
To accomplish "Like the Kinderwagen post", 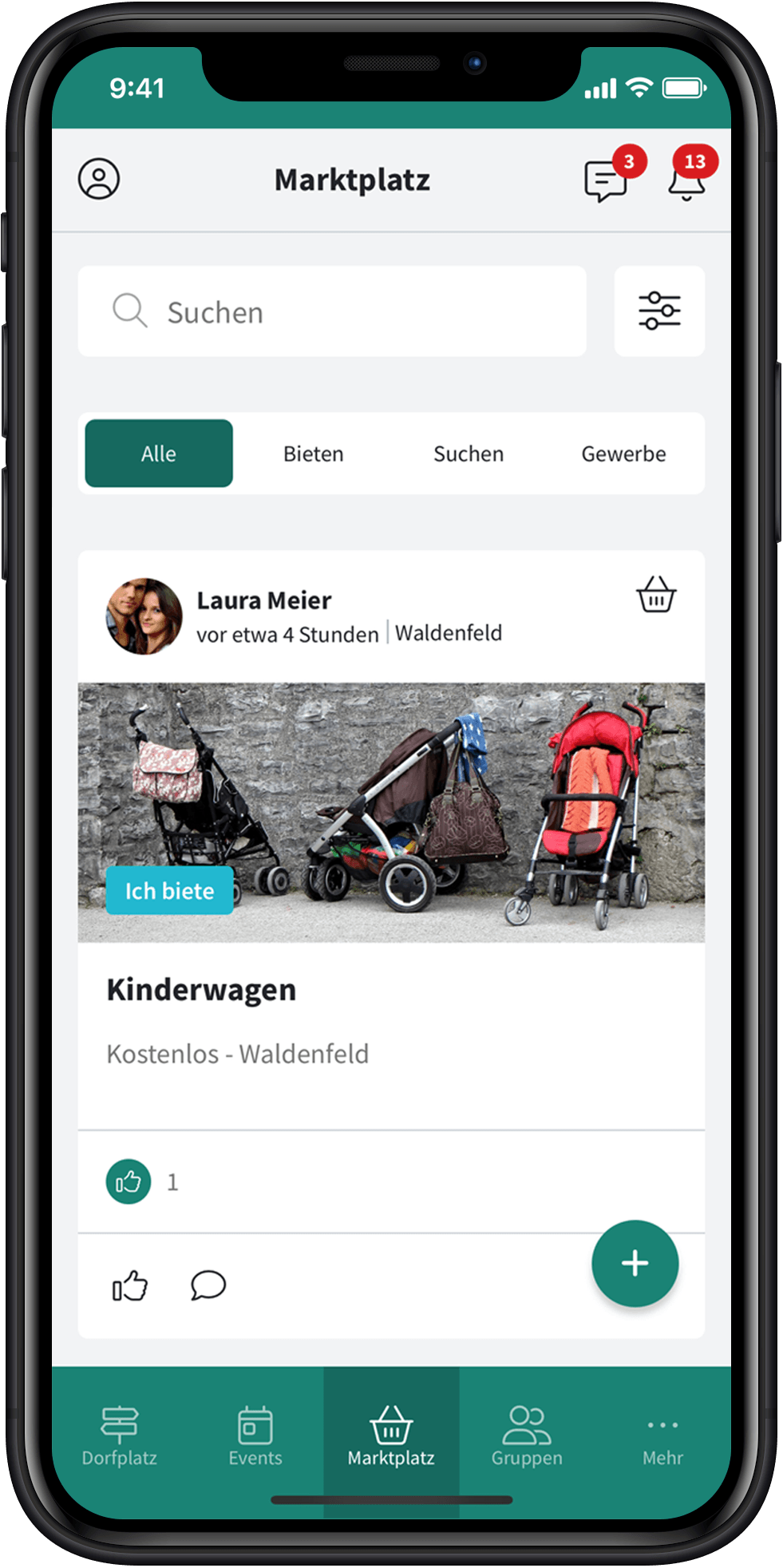I will [130, 1286].
